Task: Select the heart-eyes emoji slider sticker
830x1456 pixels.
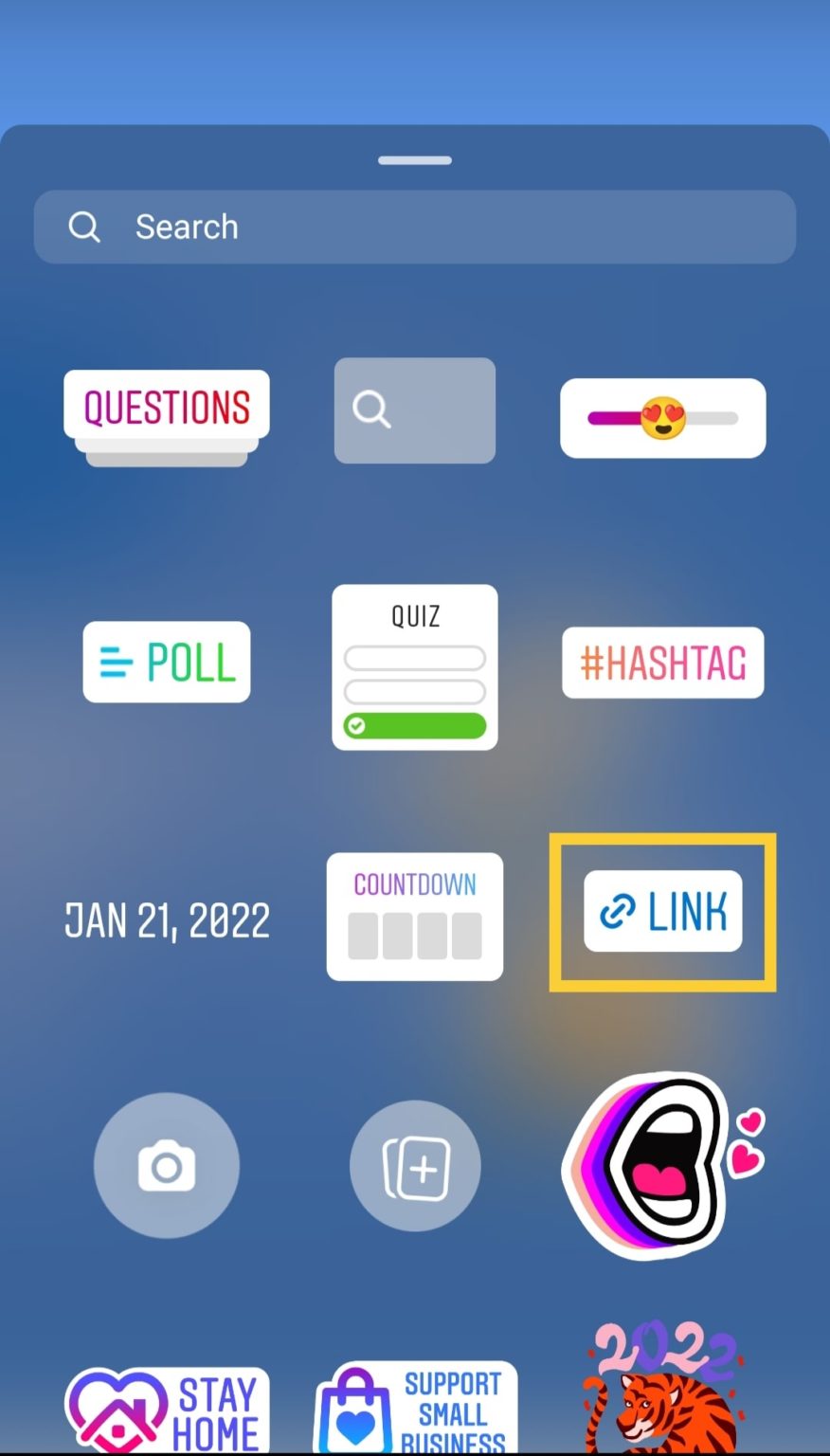Action: point(662,418)
